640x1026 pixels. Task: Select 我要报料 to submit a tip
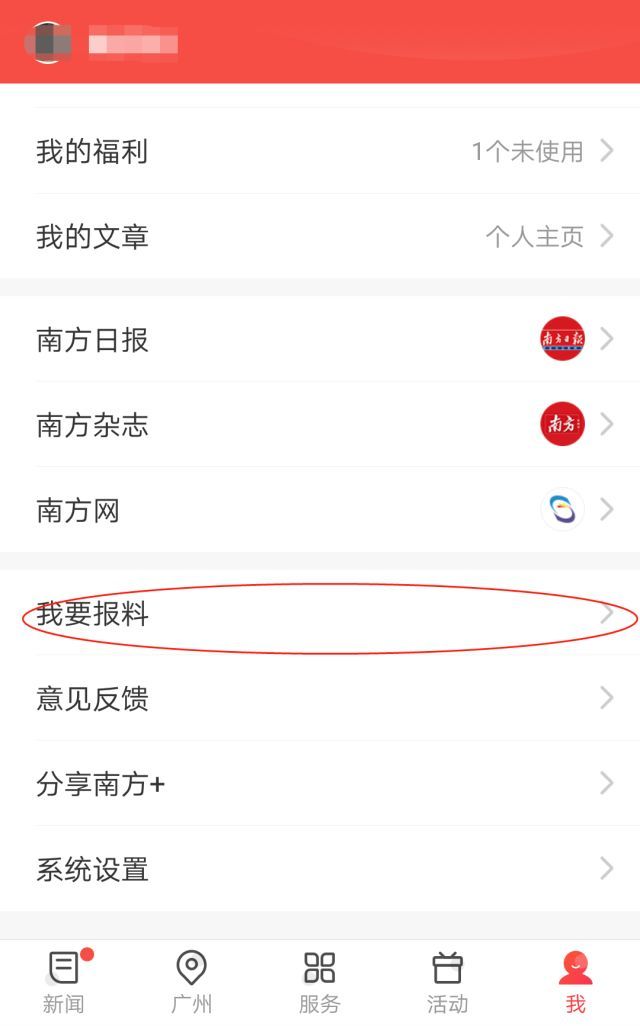[320, 615]
